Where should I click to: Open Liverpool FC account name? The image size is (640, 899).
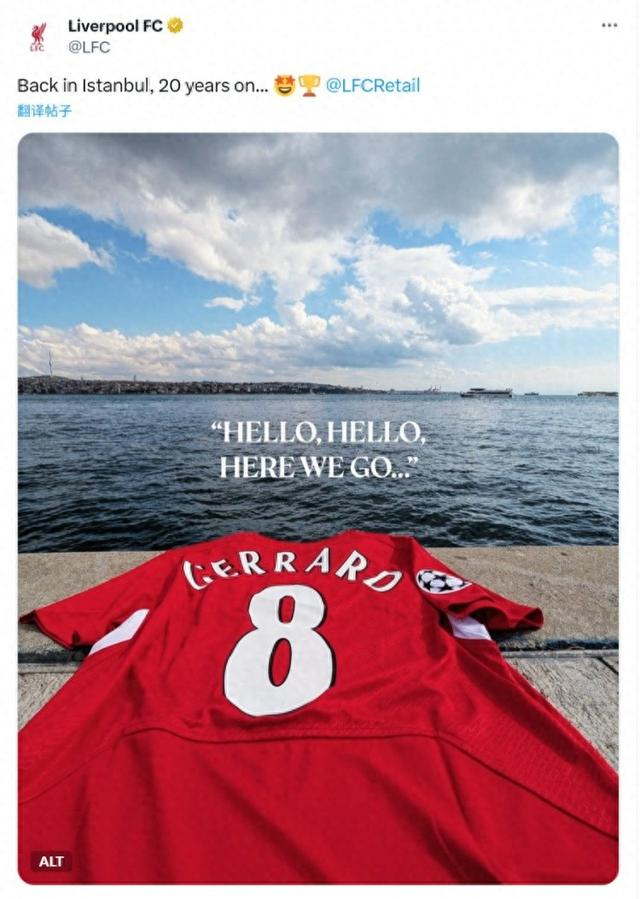115,26
